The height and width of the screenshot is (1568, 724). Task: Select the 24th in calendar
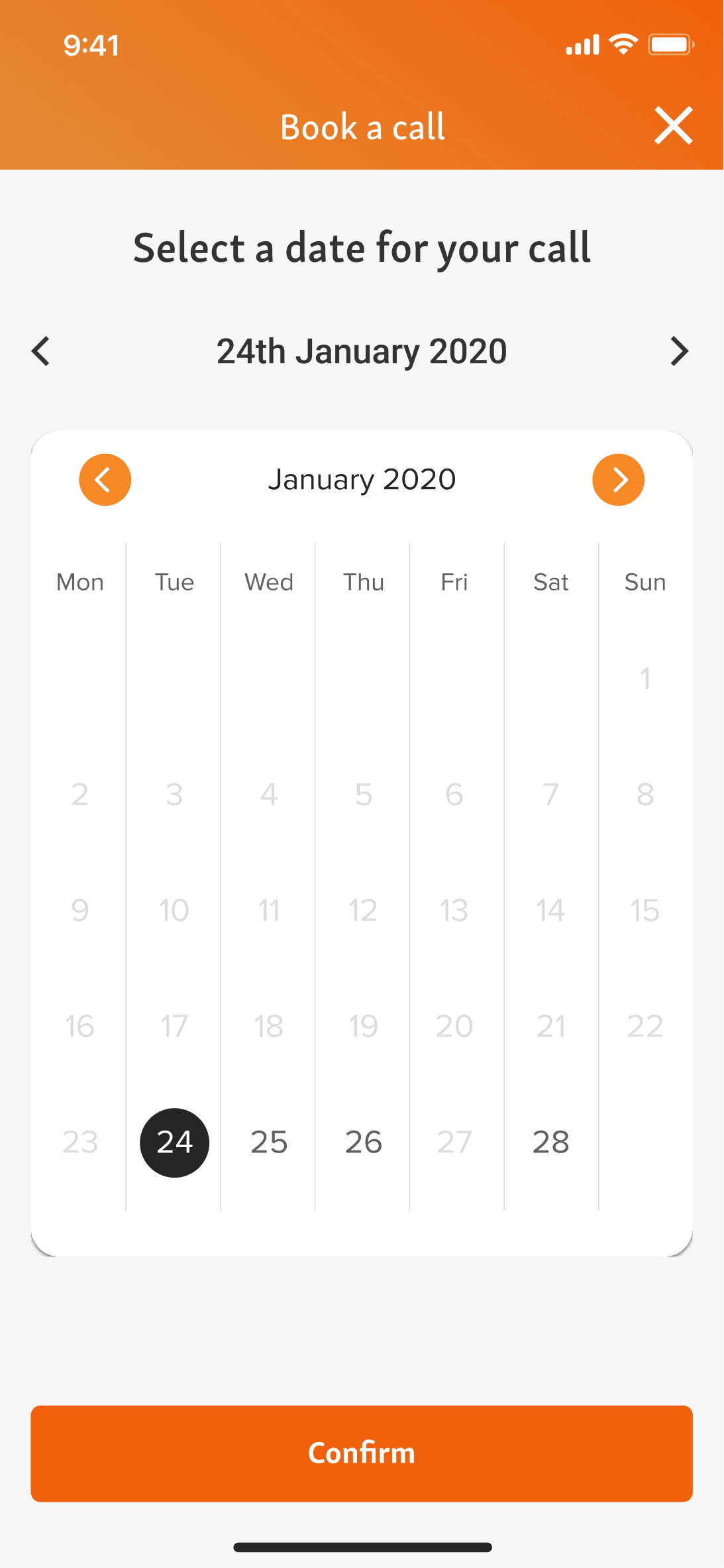click(x=174, y=1143)
